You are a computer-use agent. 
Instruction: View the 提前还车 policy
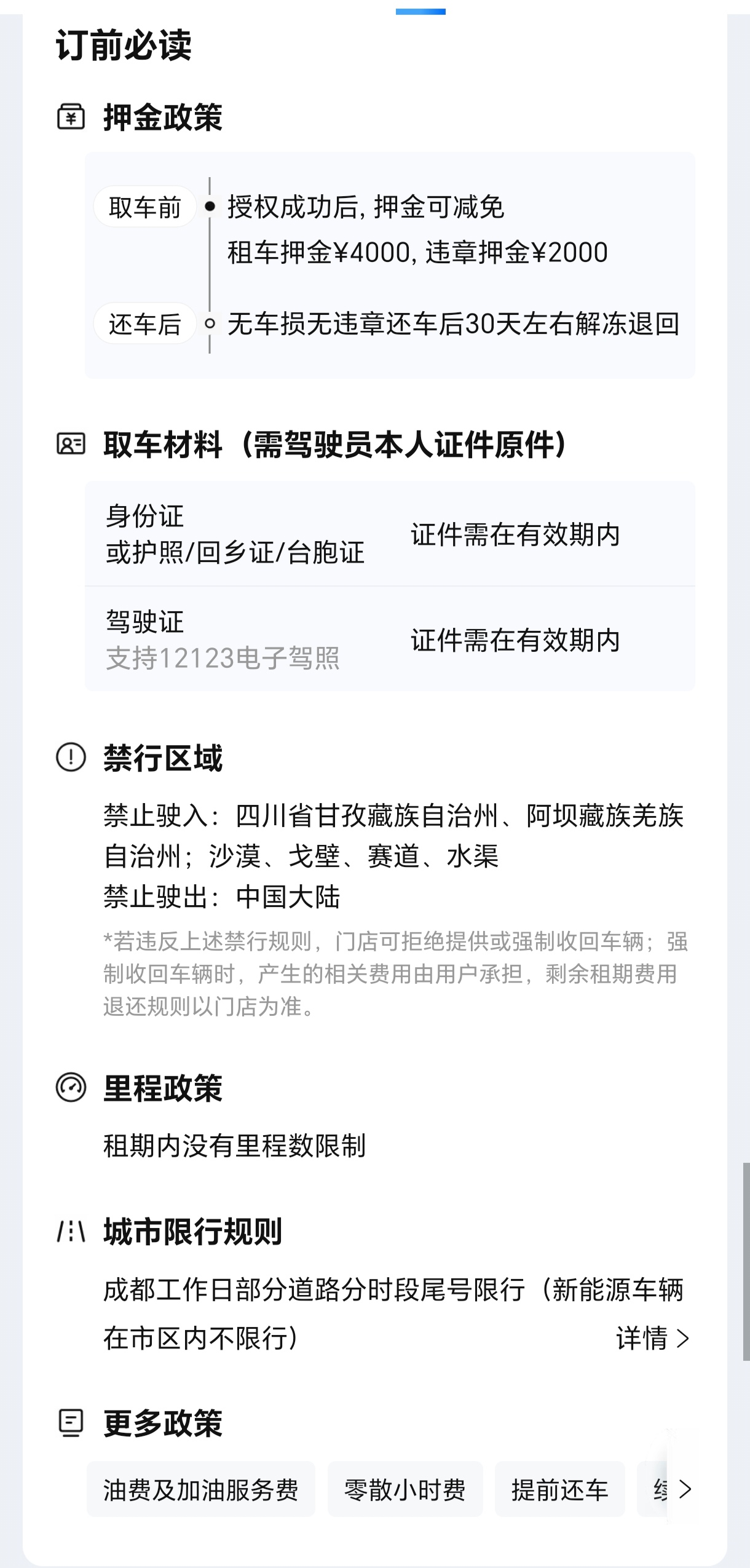click(x=559, y=1489)
